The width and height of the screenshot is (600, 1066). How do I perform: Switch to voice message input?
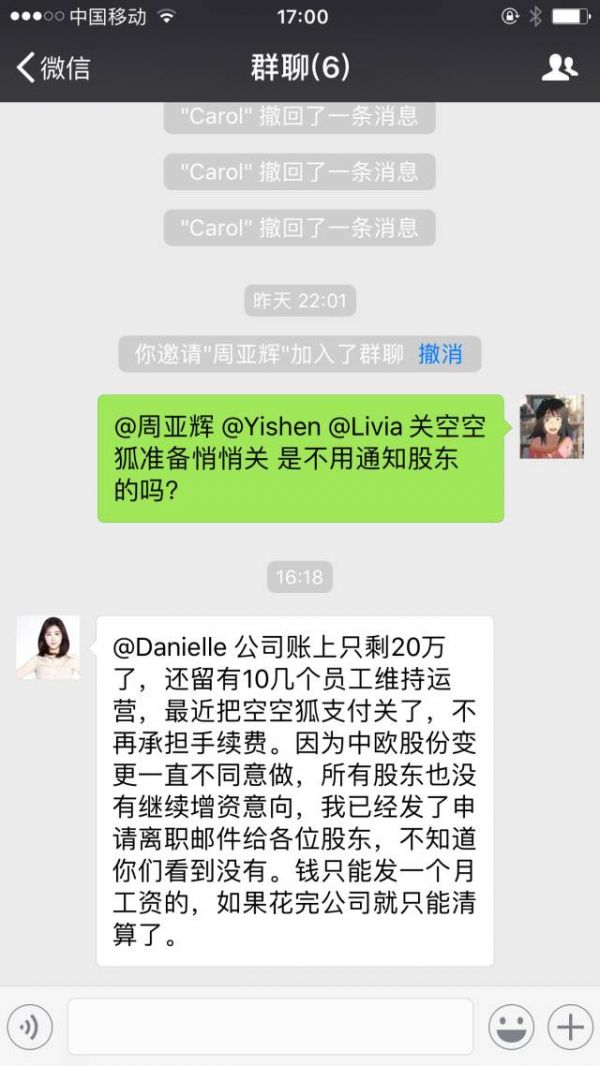29,1026
